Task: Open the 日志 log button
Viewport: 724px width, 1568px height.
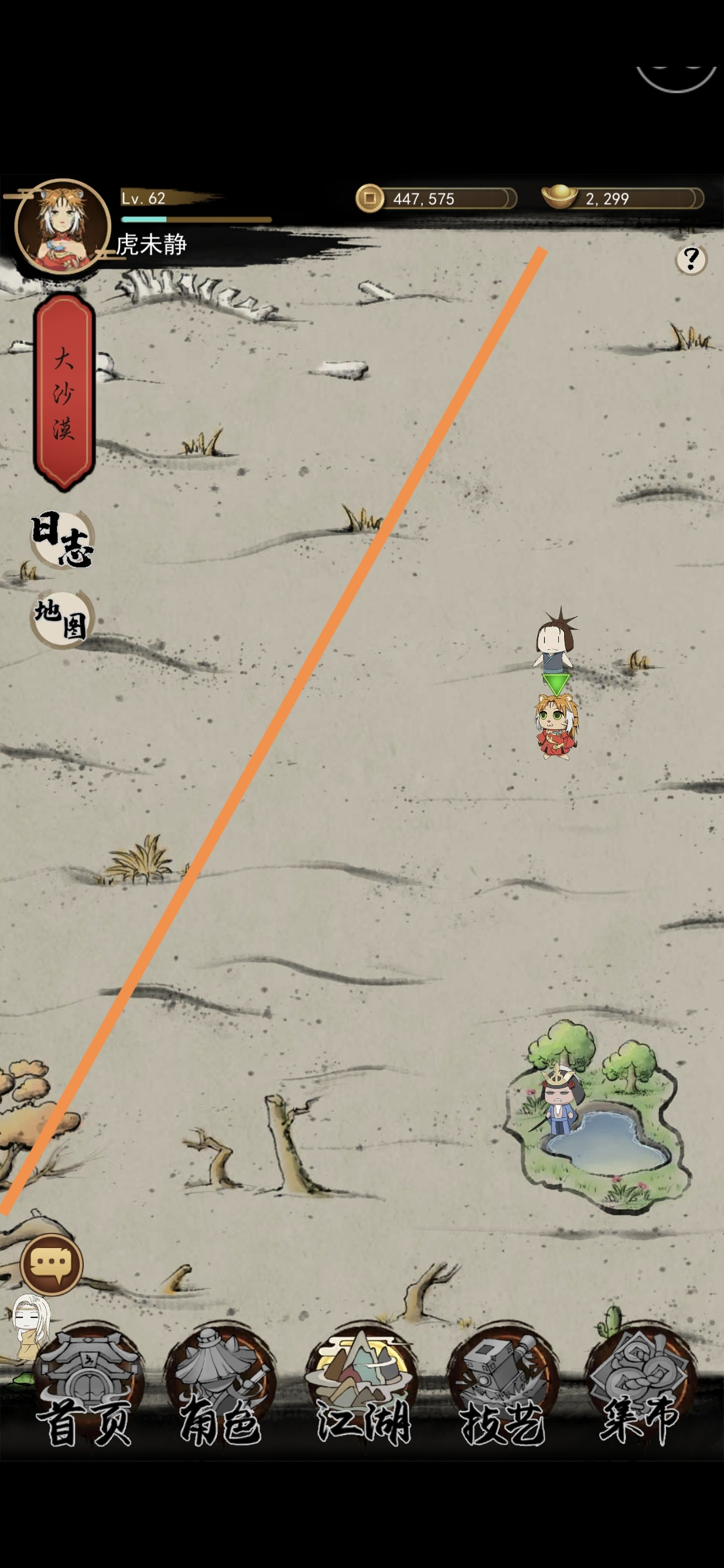Action: pyautogui.click(x=62, y=539)
